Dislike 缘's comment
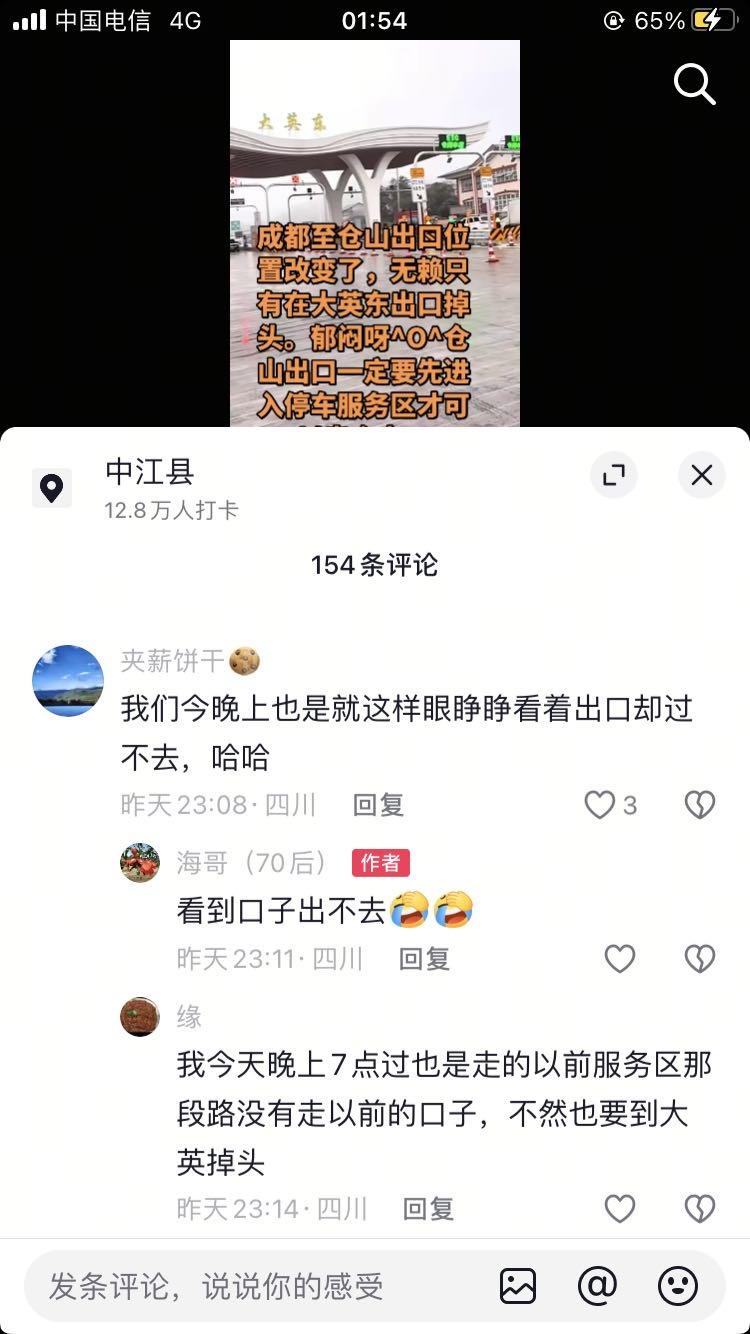 [x=700, y=1209]
